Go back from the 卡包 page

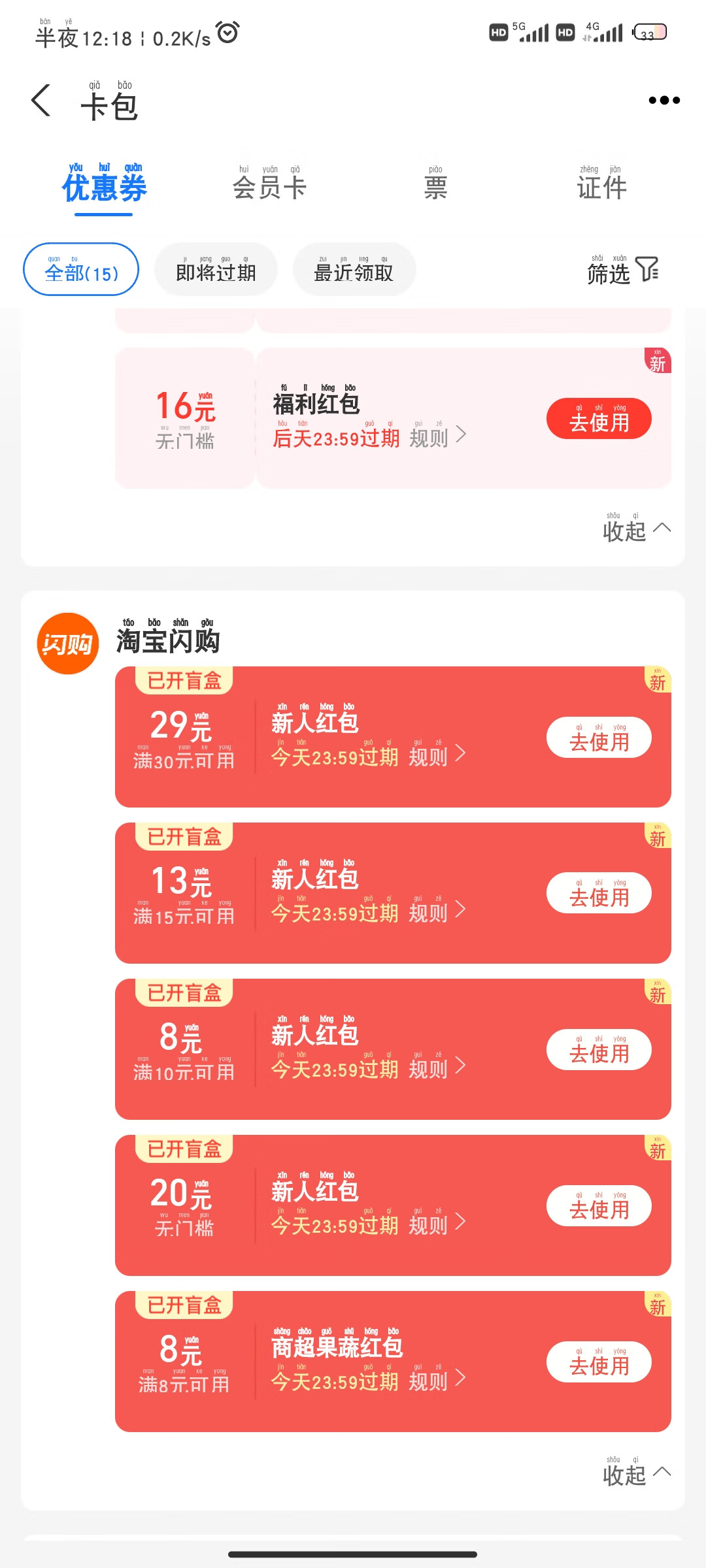pos(41,101)
